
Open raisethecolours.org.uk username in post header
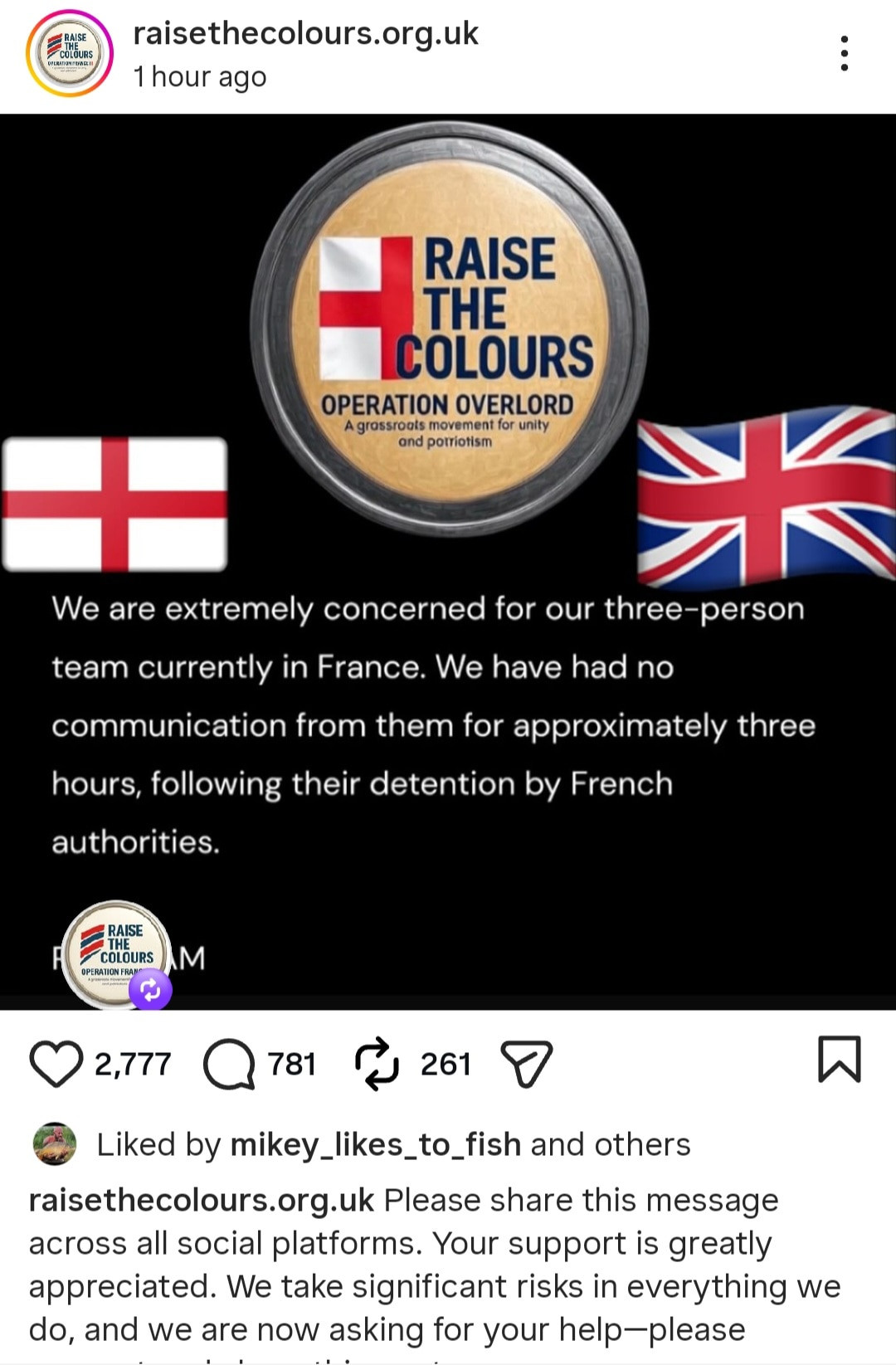(305, 34)
